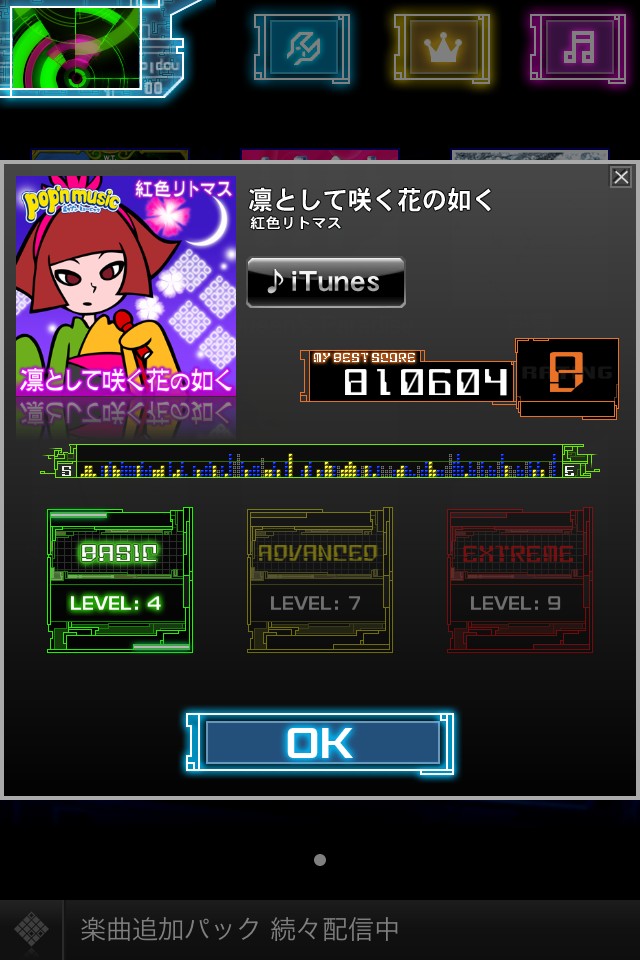The image size is (640, 960).
Task: Select the Basic level 4 difficulty
Action: (x=120, y=580)
